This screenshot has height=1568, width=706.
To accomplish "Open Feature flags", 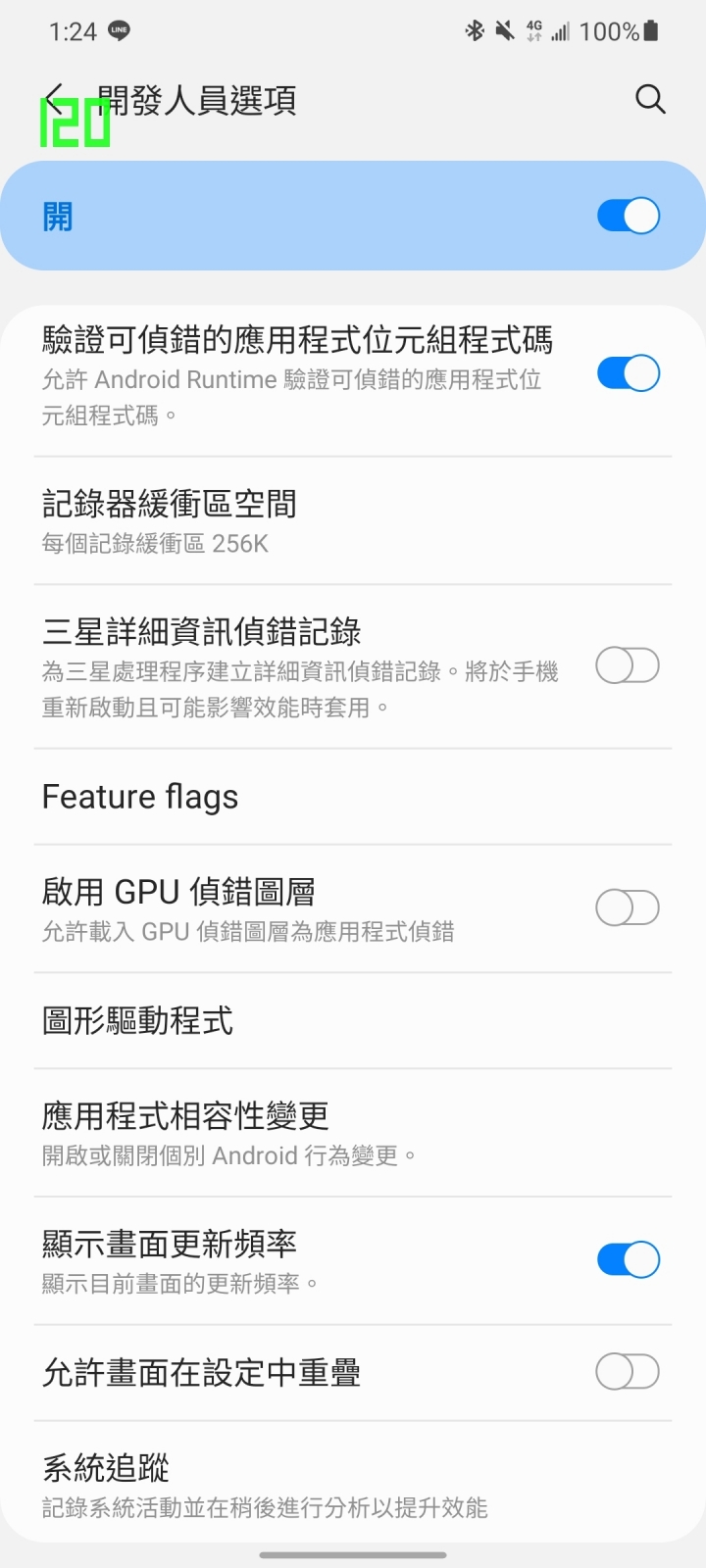I will pos(353,797).
